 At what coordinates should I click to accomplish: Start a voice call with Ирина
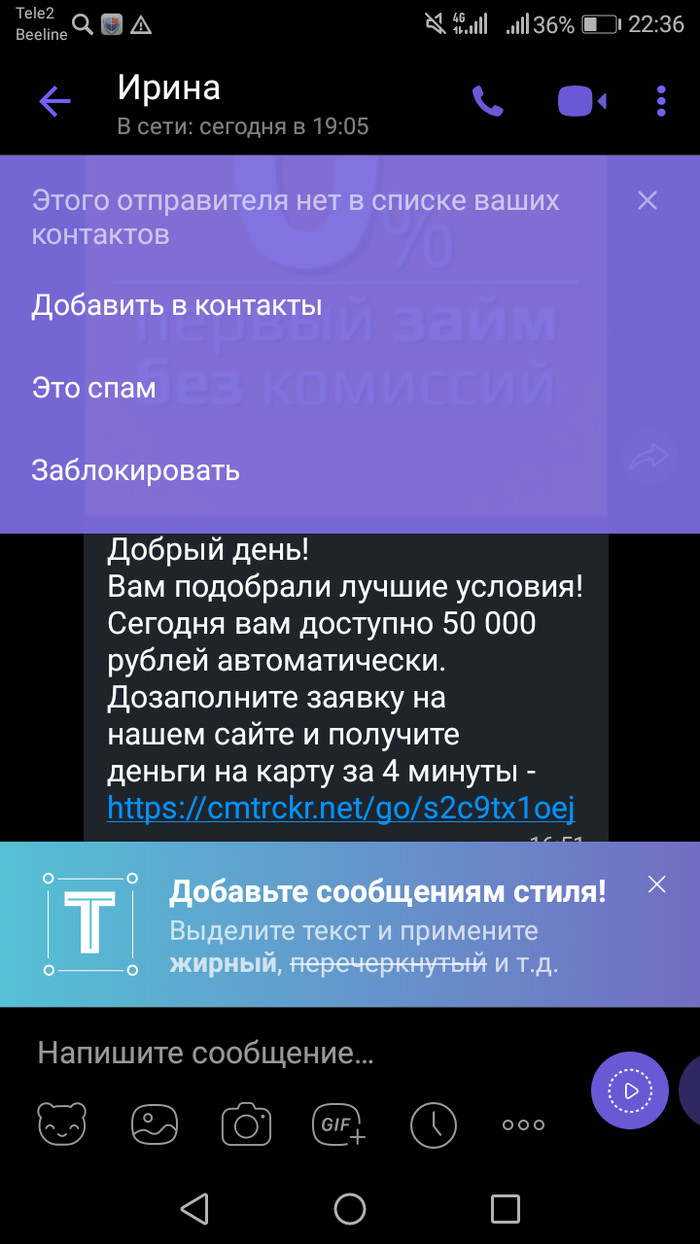[x=487, y=101]
